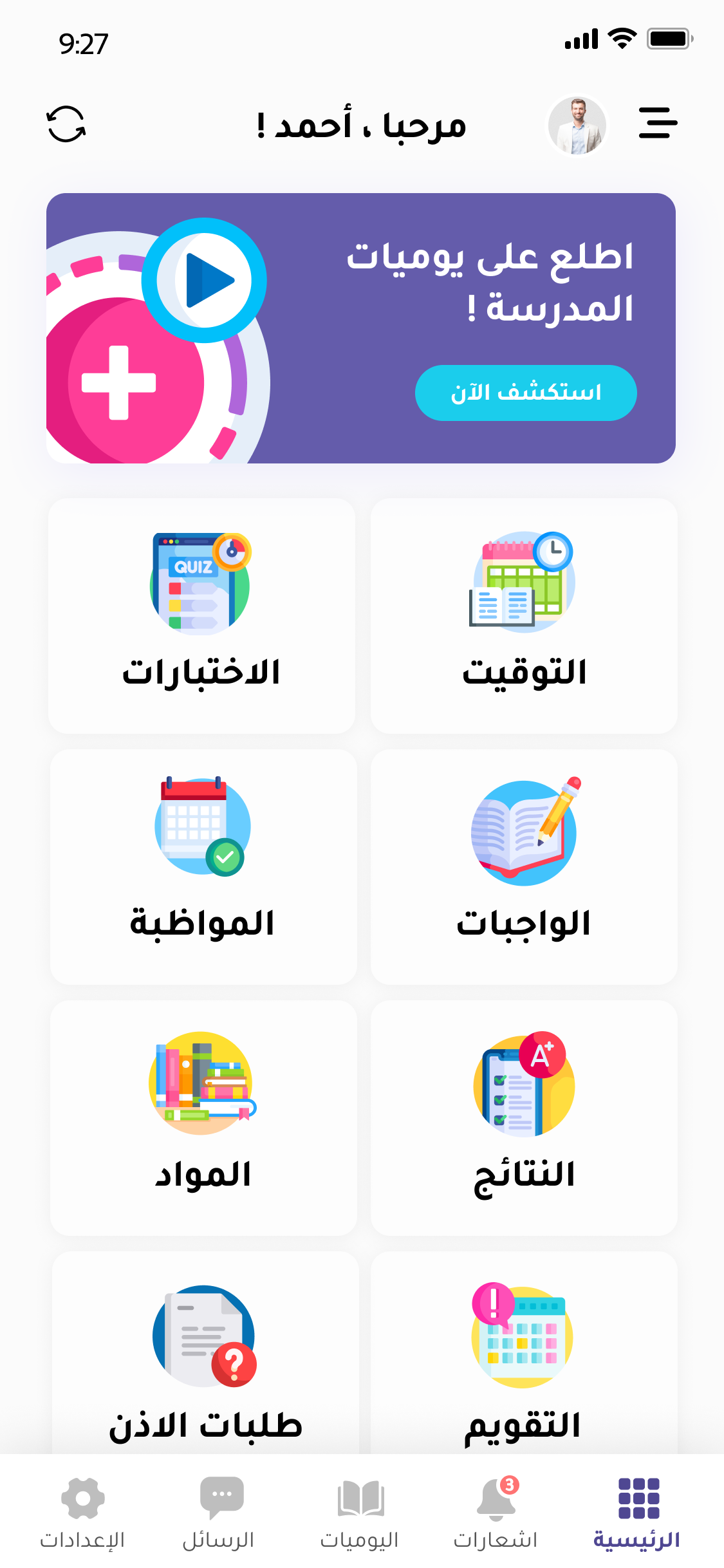Open the الواجبات homework card
Image resolution: width=724 pixels, height=1568 pixels.
(x=524, y=866)
